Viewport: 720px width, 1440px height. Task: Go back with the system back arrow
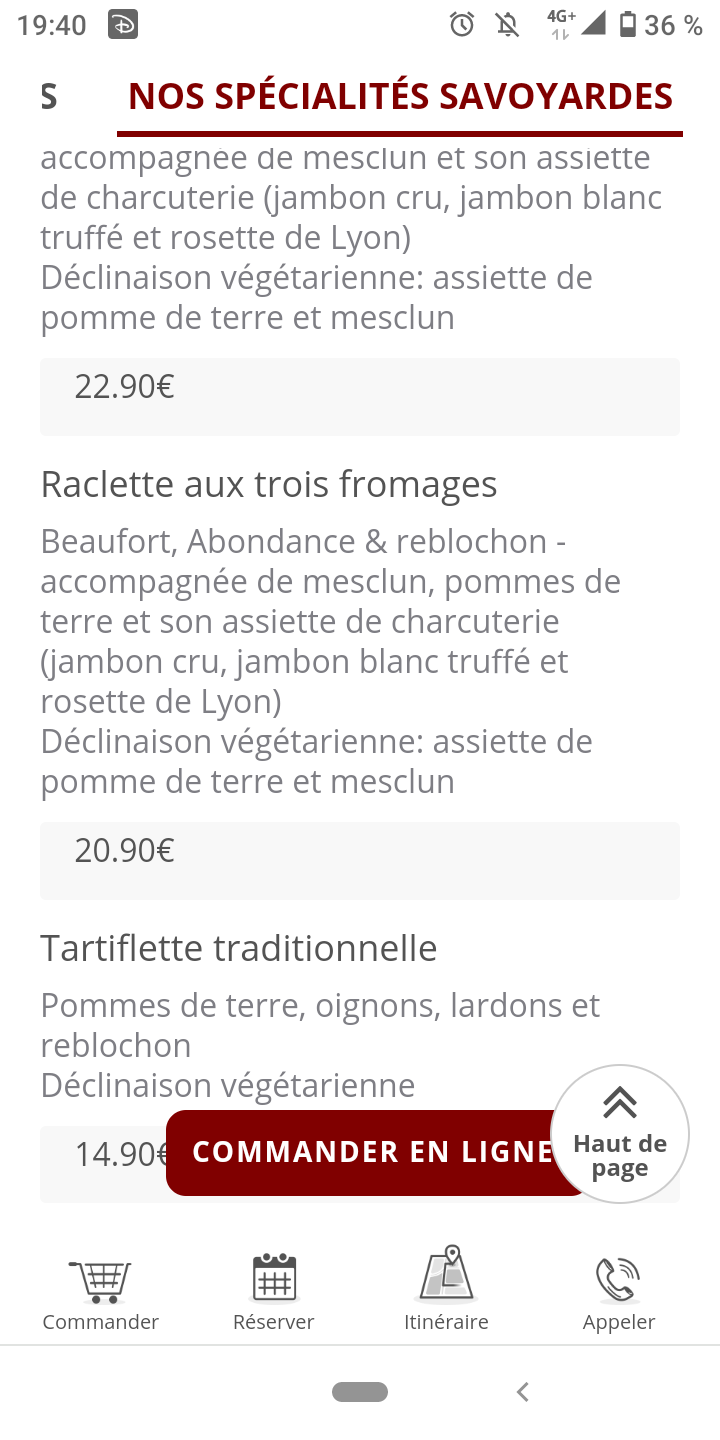click(522, 1391)
